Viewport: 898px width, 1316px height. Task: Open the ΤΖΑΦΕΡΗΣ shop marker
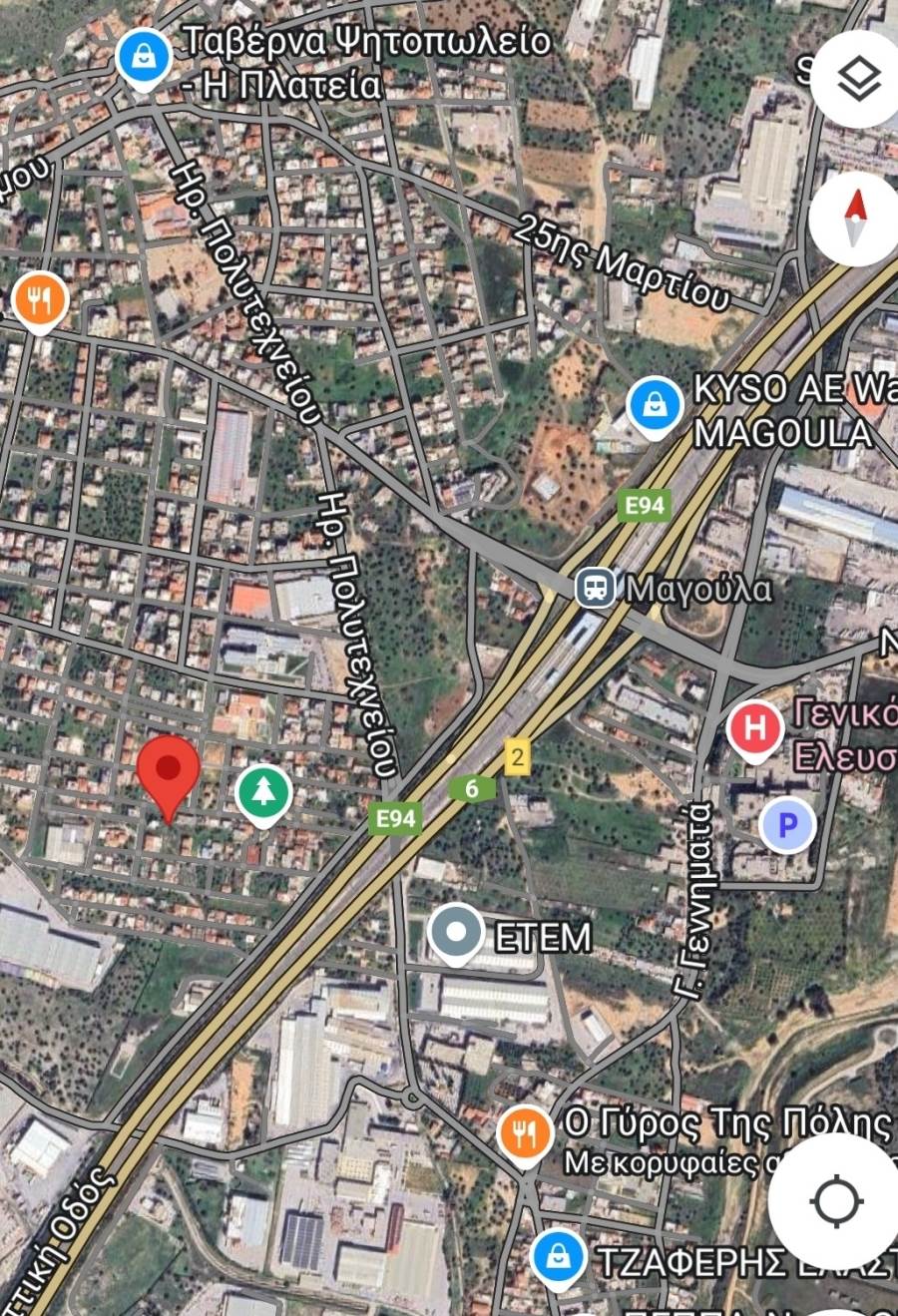tap(560, 1257)
